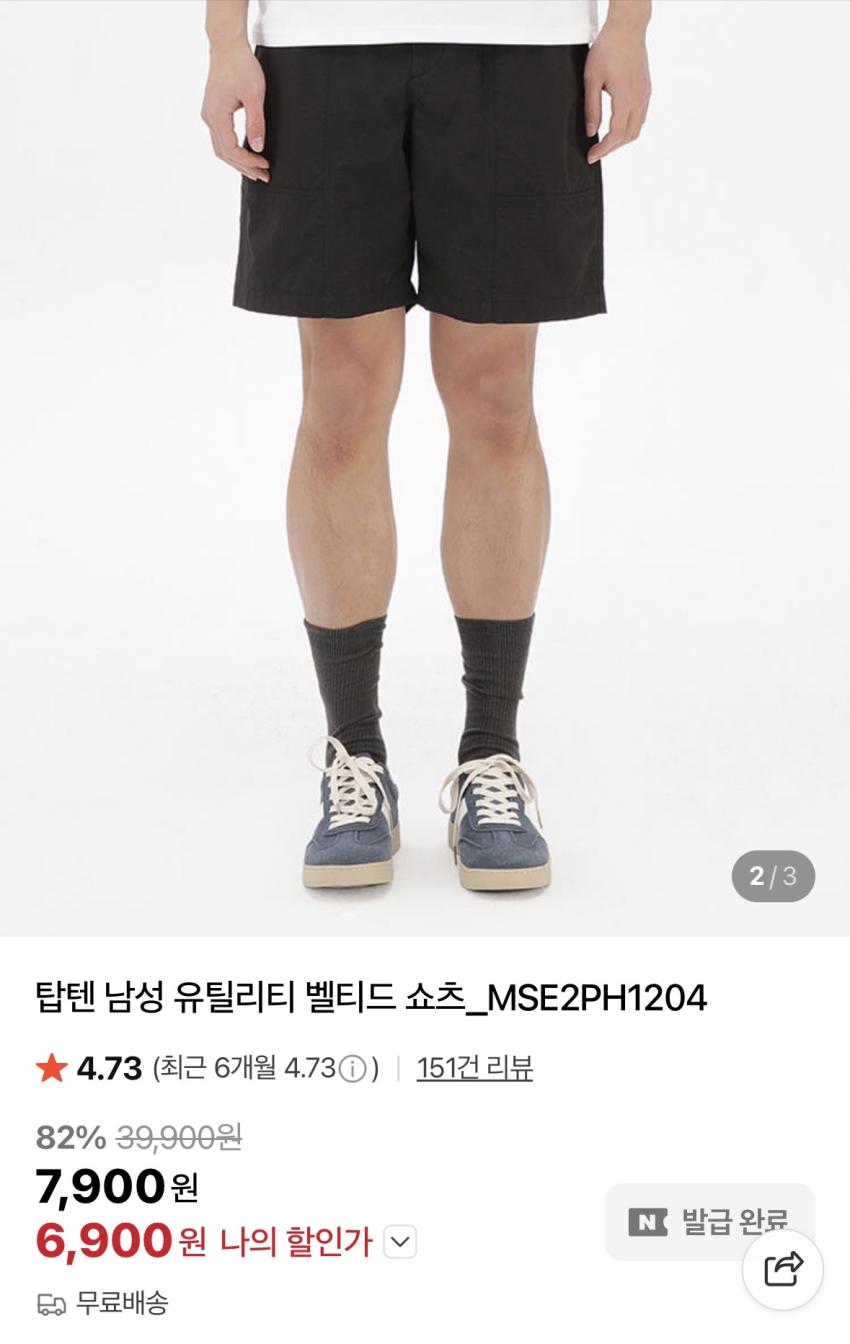Open the 151건 리뷰 reviews link
This screenshot has height=1344, width=850.
pyautogui.click(x=474, y=1068)
